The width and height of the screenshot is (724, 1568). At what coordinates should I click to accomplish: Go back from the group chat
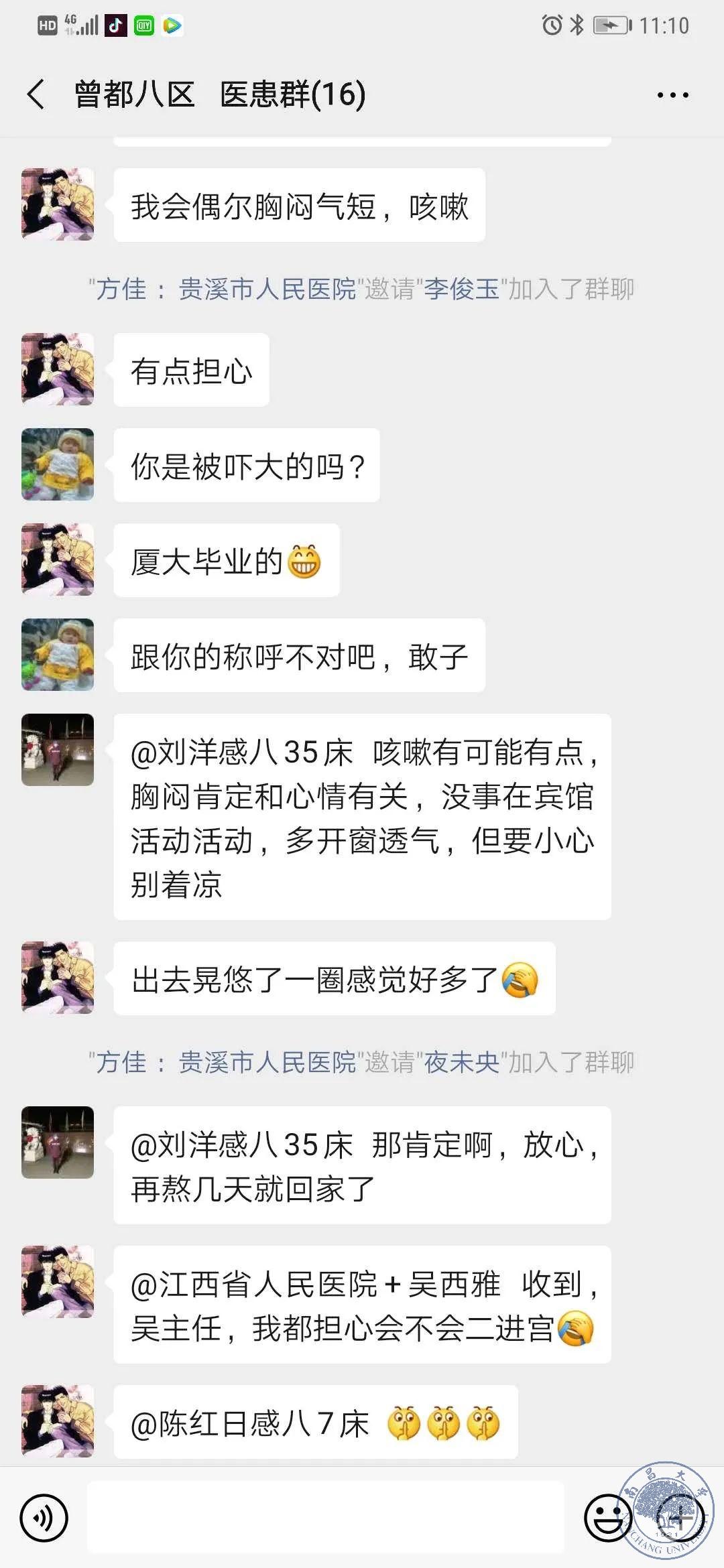(x=37, y=94)
